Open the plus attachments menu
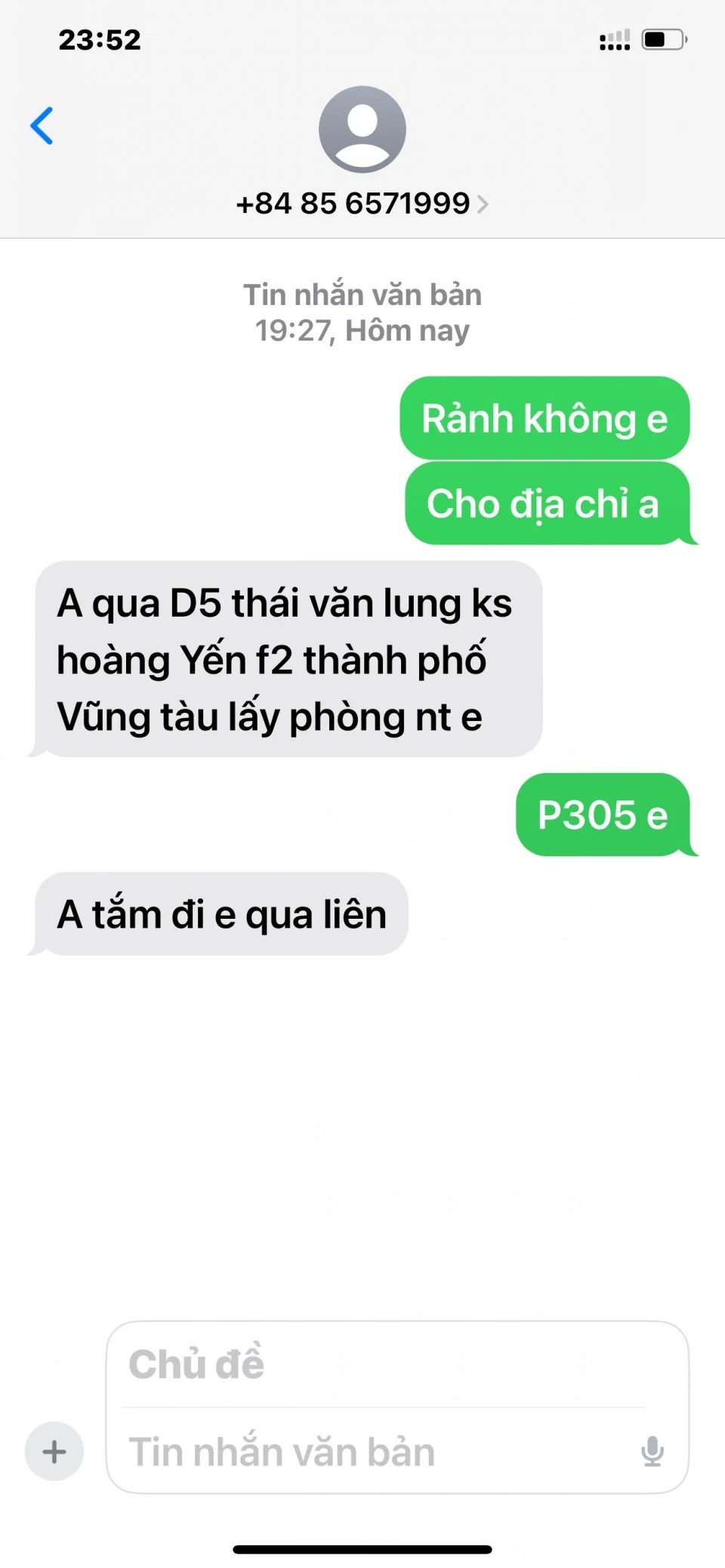The height and width of the screenshot is (1568, 725). (x=54, y=1451)
